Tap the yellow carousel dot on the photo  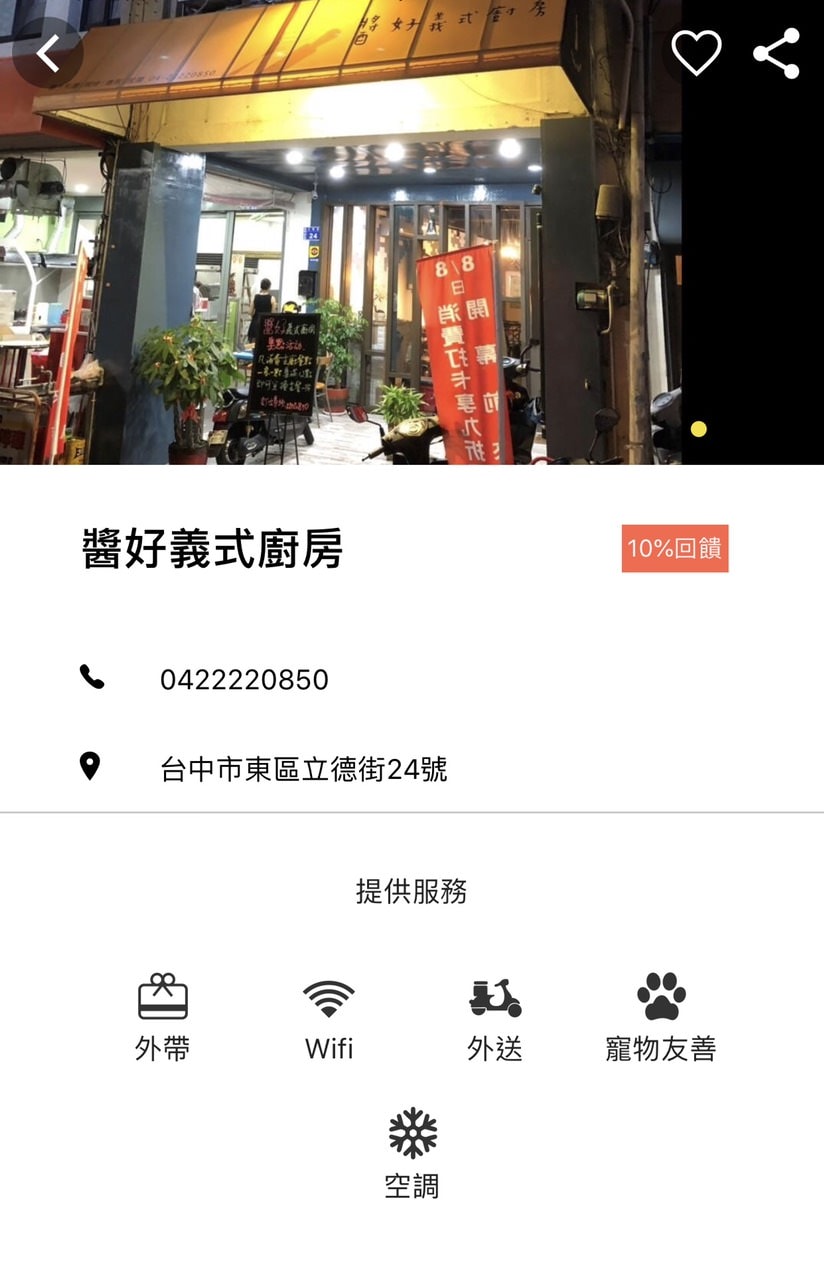(x=699, y=428)
